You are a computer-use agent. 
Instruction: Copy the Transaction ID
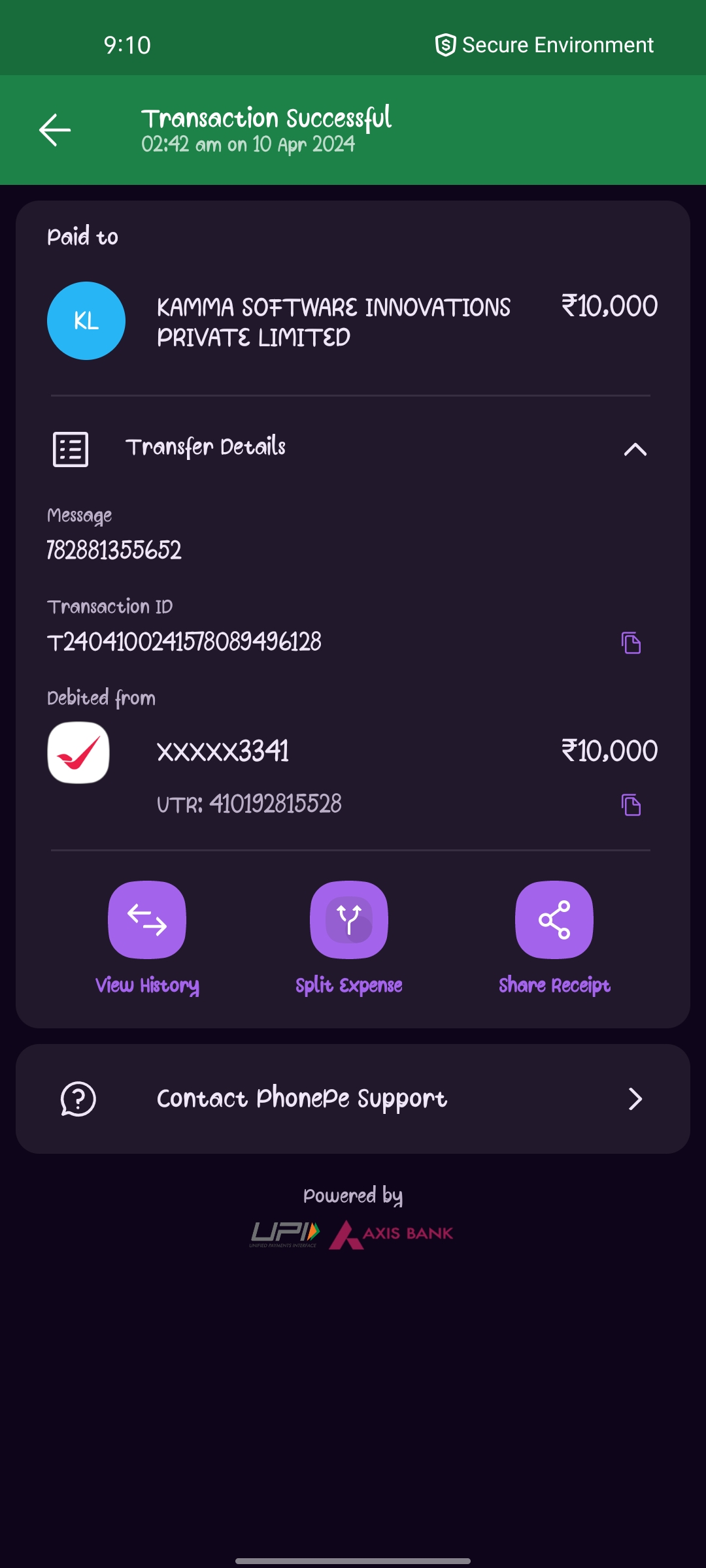[x=631, y=643]
